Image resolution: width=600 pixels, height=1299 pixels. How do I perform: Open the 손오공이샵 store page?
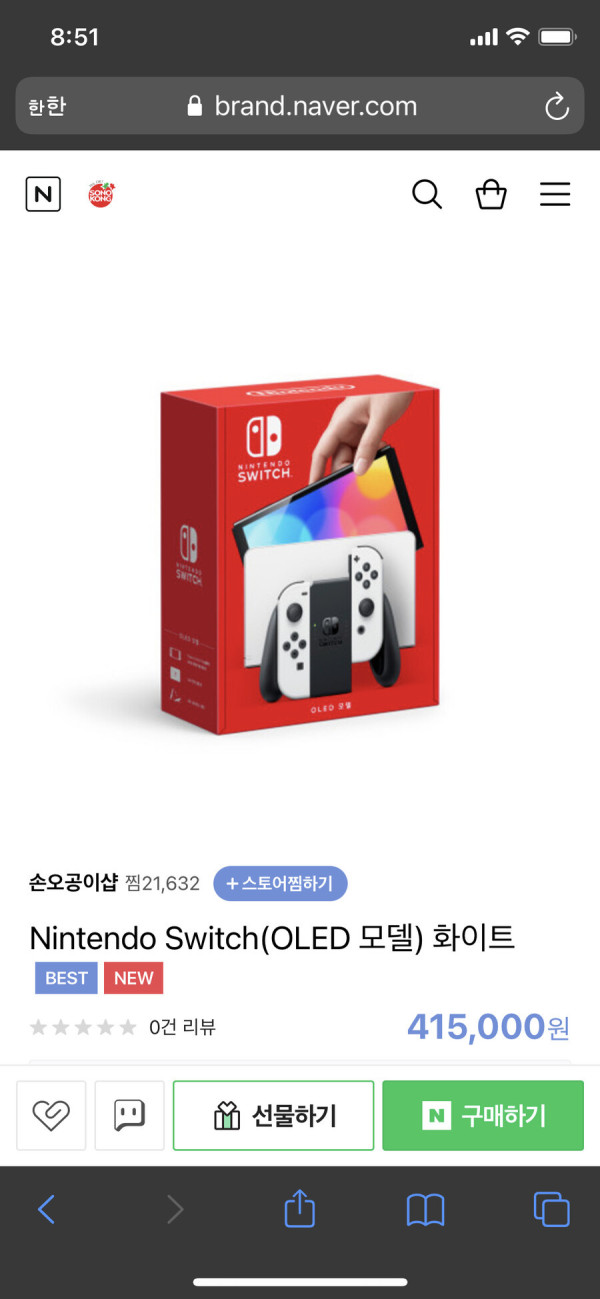[x=73, y=883]
